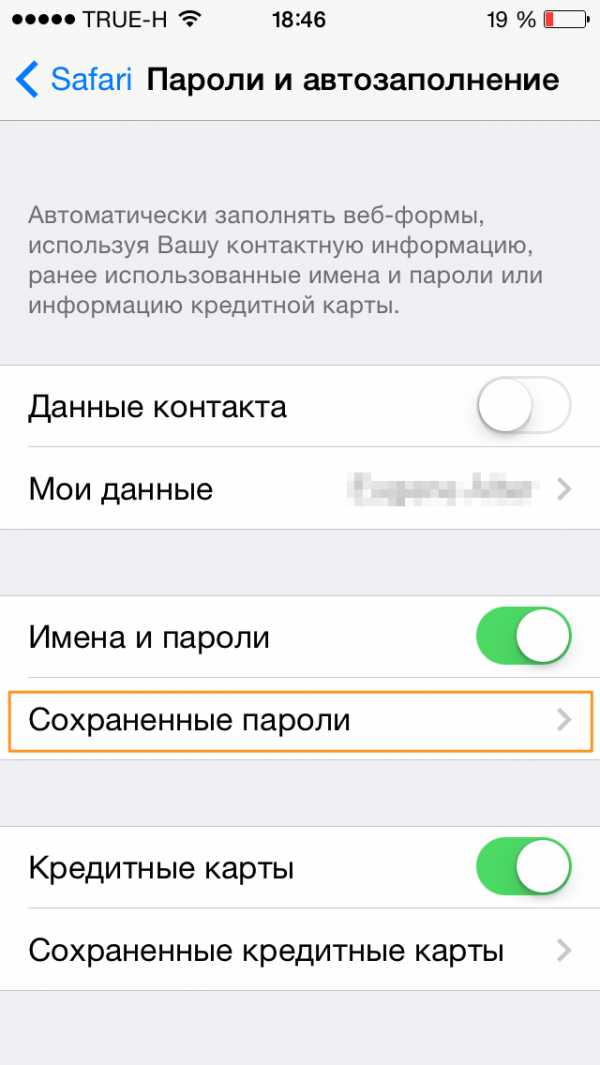Open Сохраненные пароли
Viewport: 600px width, 1065px height.
tap(300, 719)
